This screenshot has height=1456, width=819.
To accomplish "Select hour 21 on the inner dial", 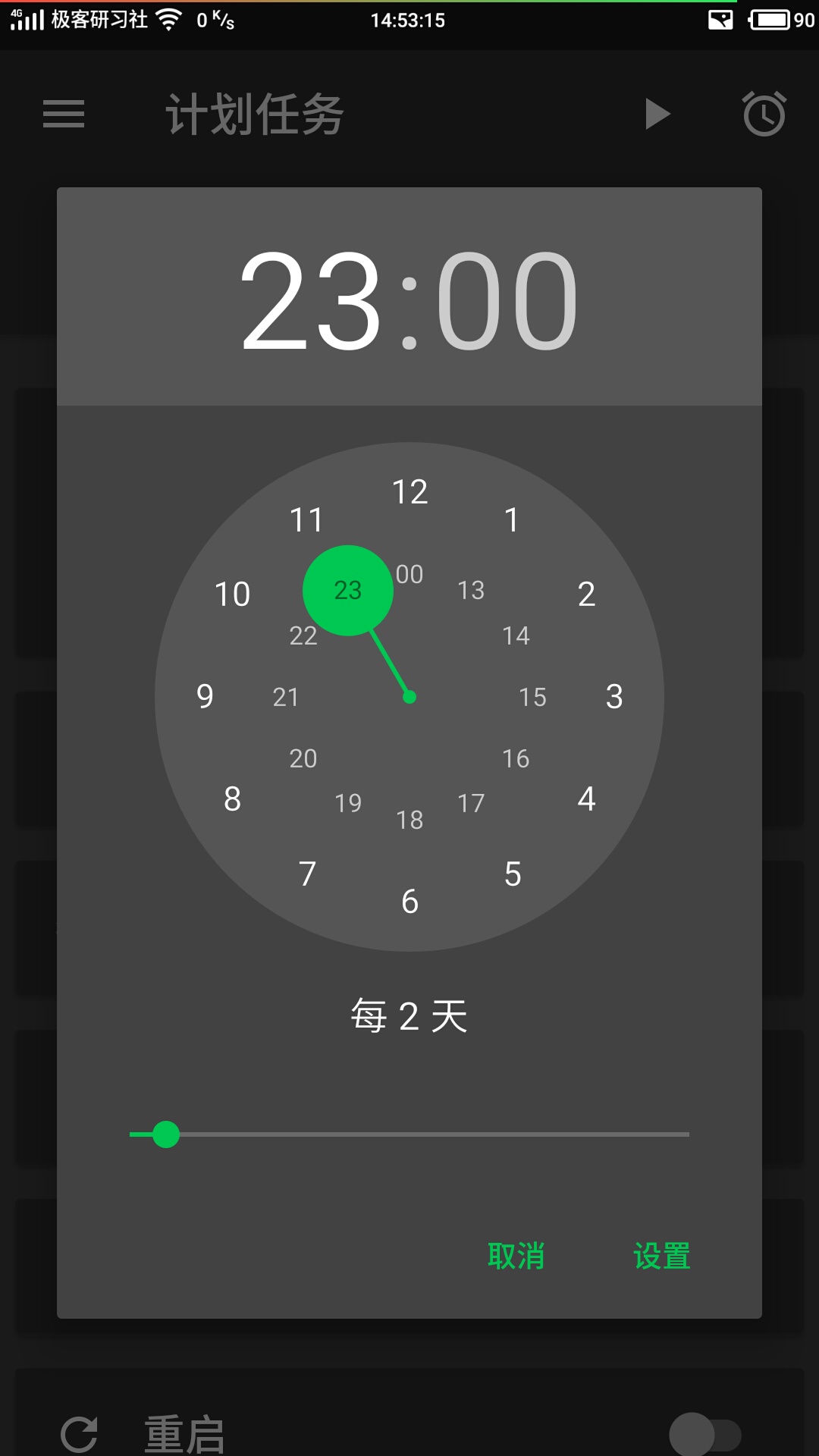I will pyautogui.click(x=286, y=697).
